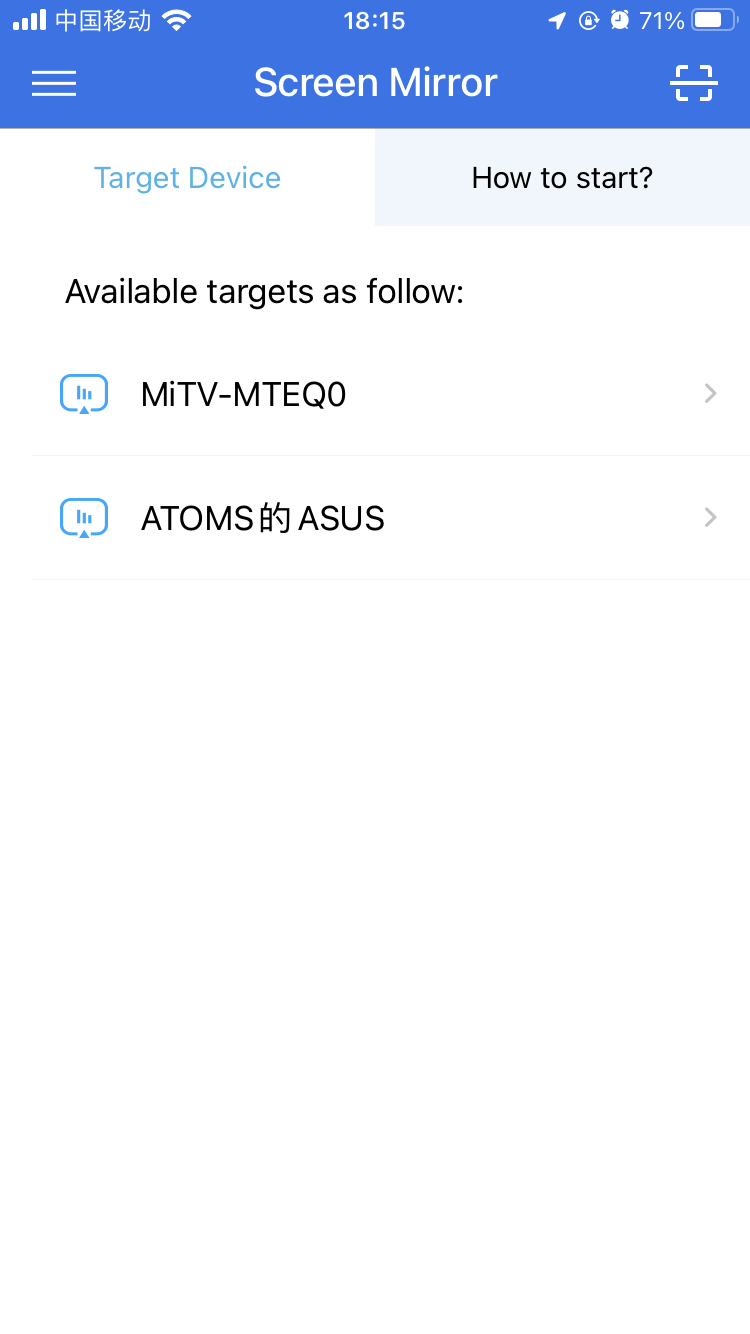Open the hamburger drawer menu
The height and width of the screenshot is (1334, 750).
coord(54,83)
